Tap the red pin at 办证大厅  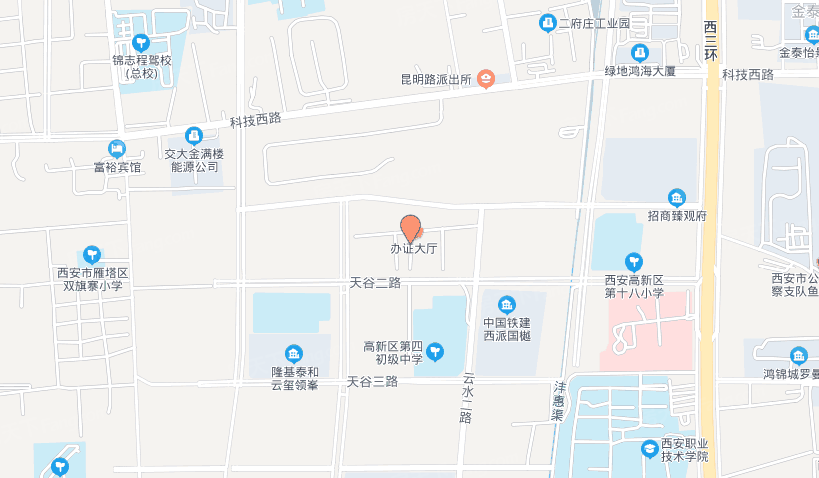(x=410, y=227)
